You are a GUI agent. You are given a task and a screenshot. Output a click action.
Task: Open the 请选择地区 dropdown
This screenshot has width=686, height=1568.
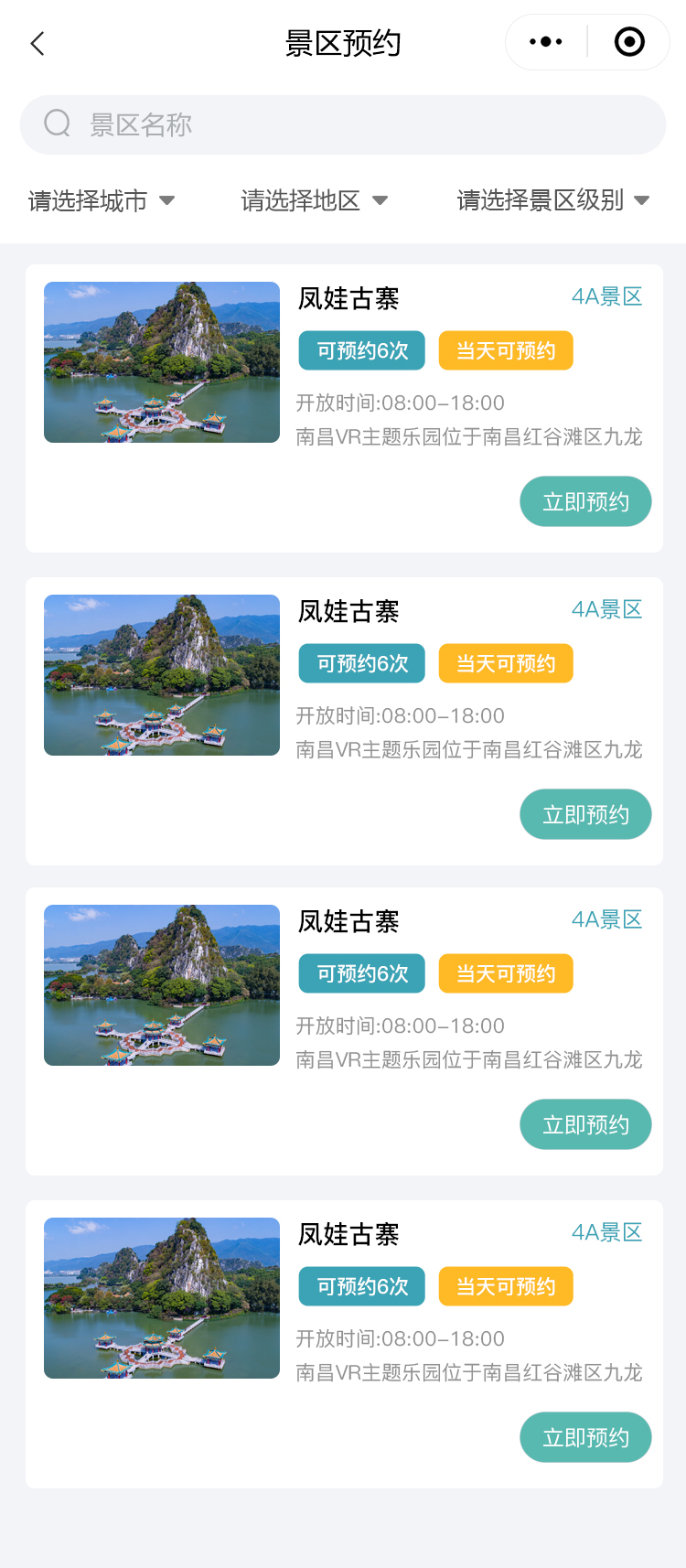click(x=314, y=200)
